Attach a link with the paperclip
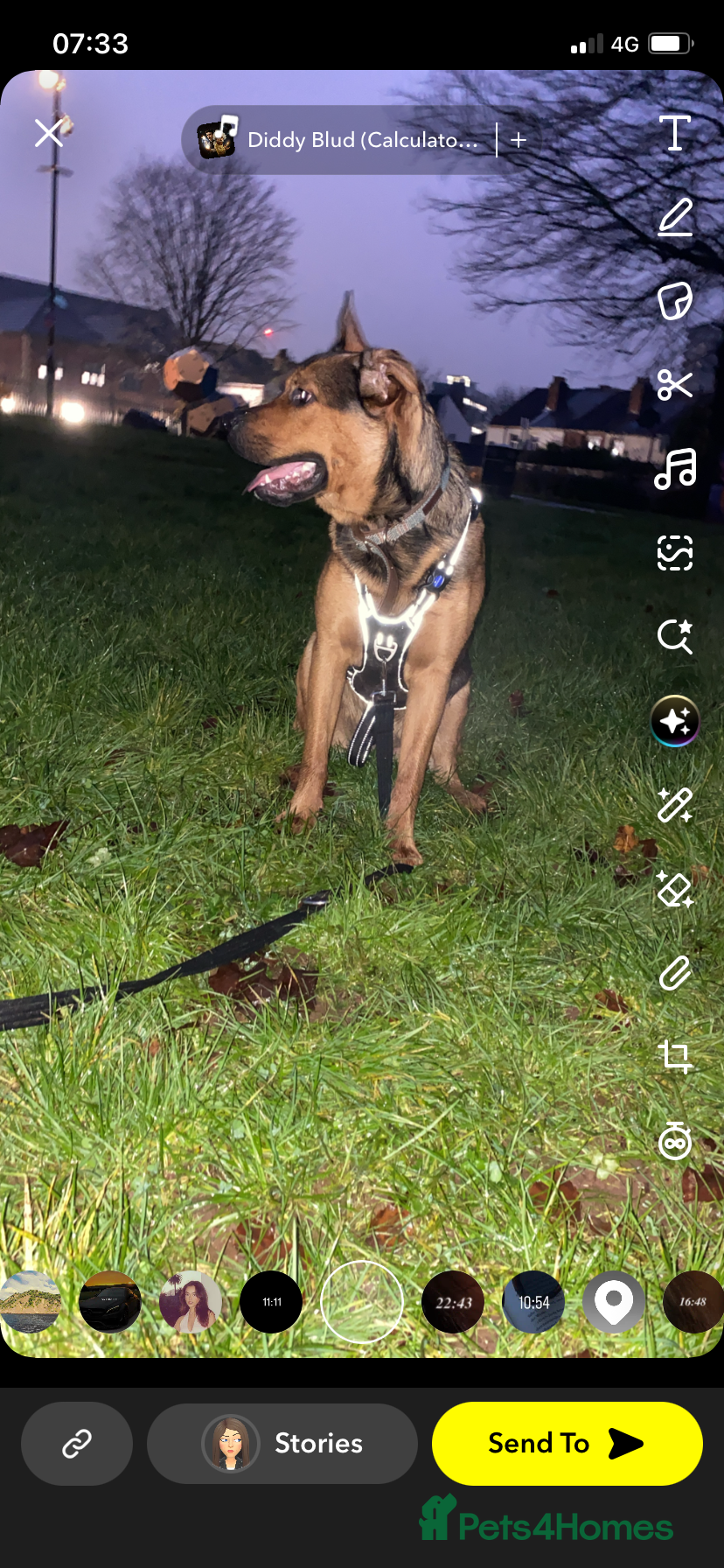The width and height of the screenshot is (724, 1568). pyautogui.click(x=673, y=973)
